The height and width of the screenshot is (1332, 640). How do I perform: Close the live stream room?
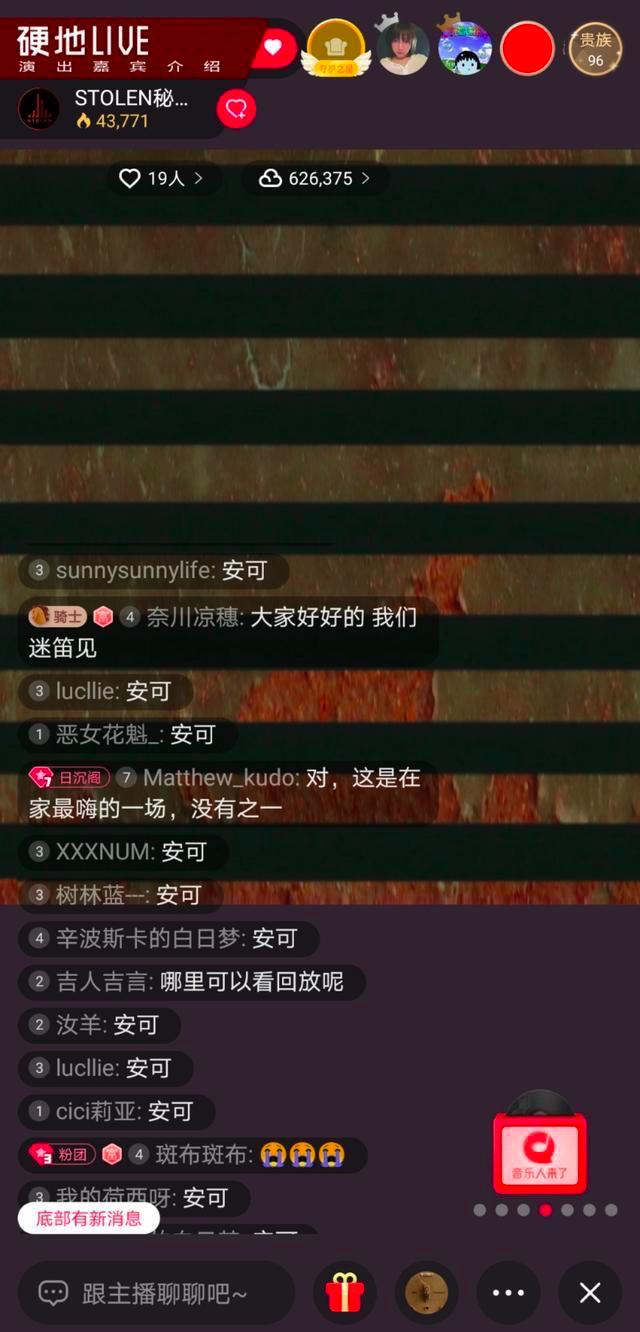tap(590, 1293)
